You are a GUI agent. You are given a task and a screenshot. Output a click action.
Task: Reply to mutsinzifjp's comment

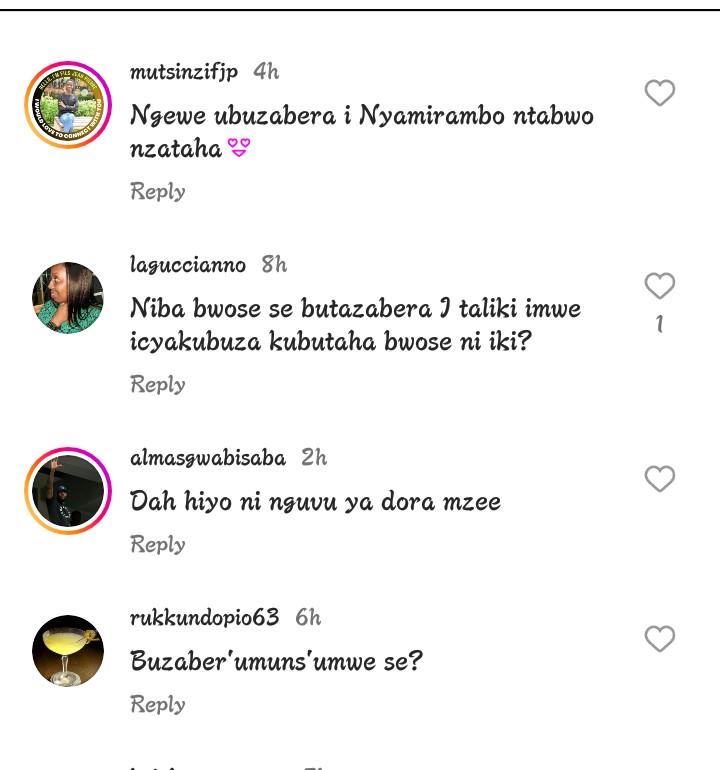pos(158,191)
